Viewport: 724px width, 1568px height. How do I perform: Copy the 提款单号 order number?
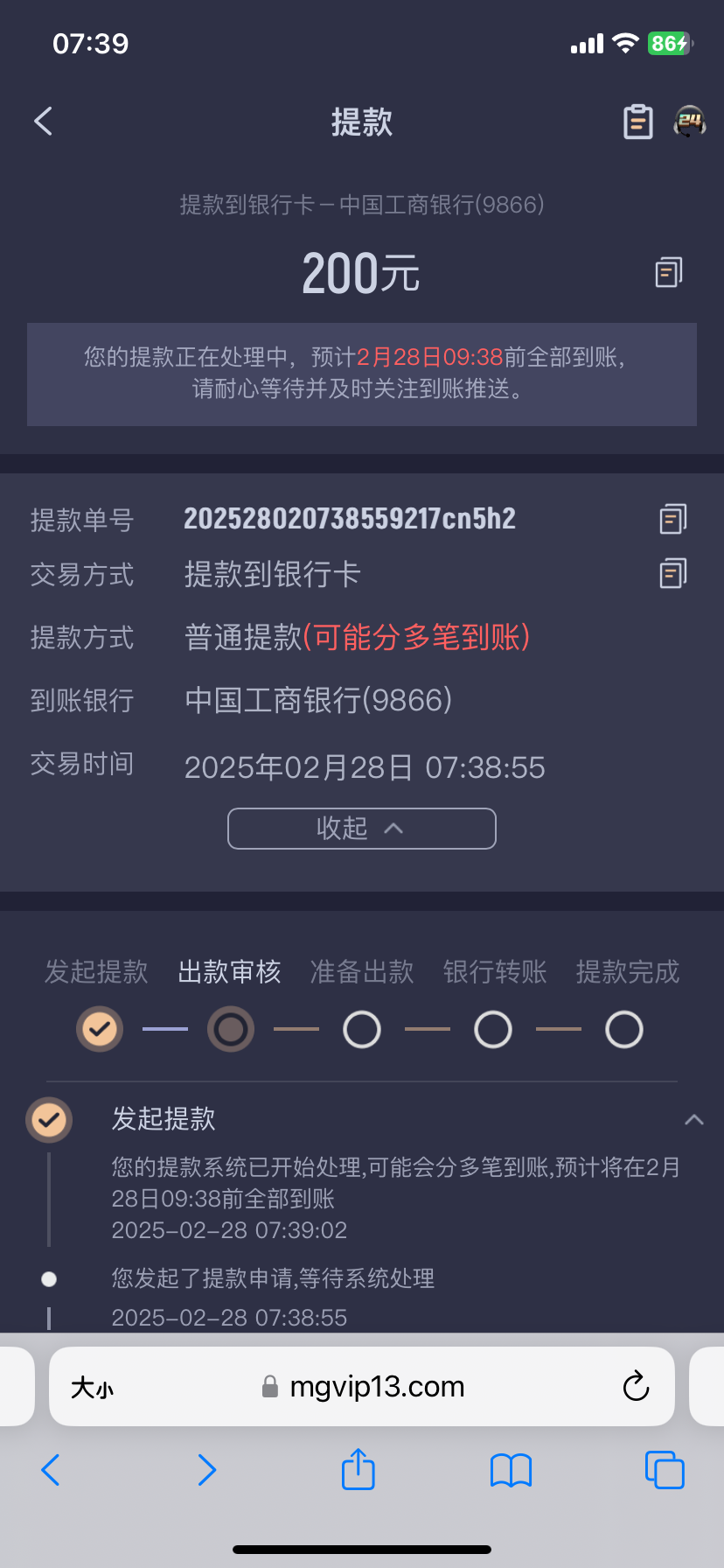click(x=673, y=519)
